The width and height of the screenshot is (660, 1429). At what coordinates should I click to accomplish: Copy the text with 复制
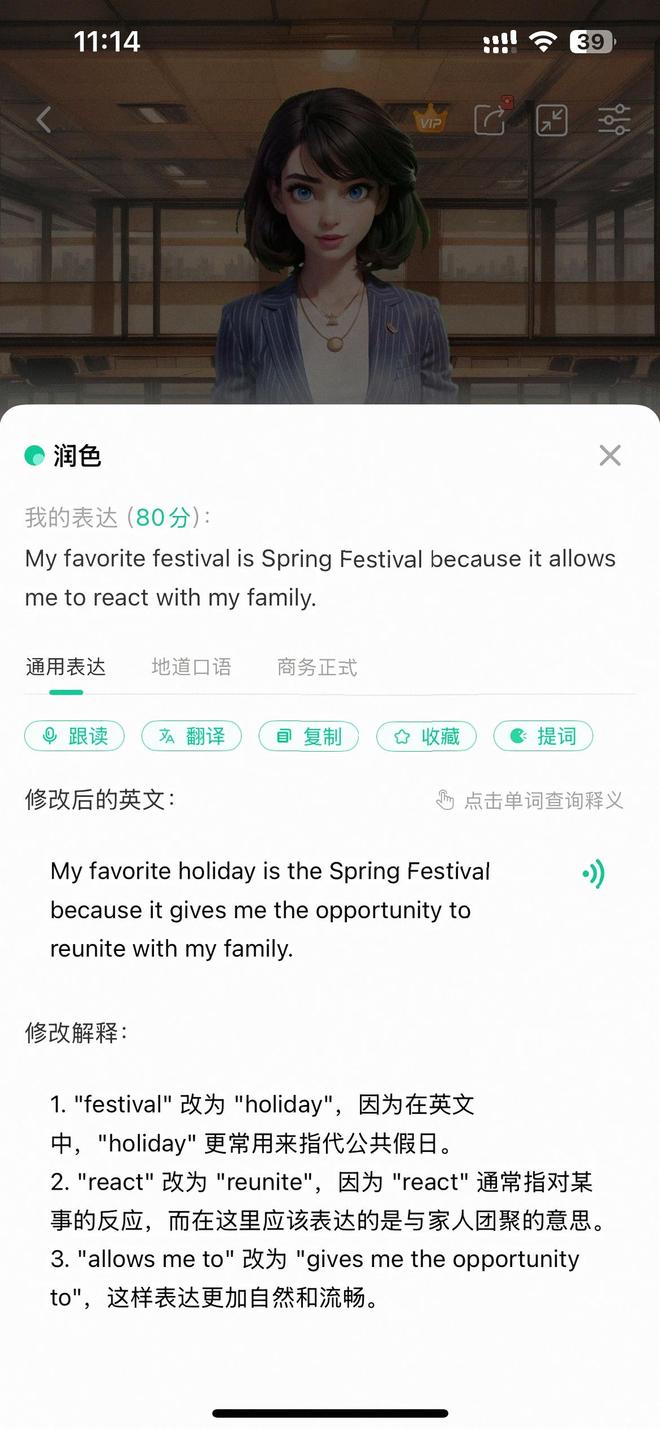point(308,736)
